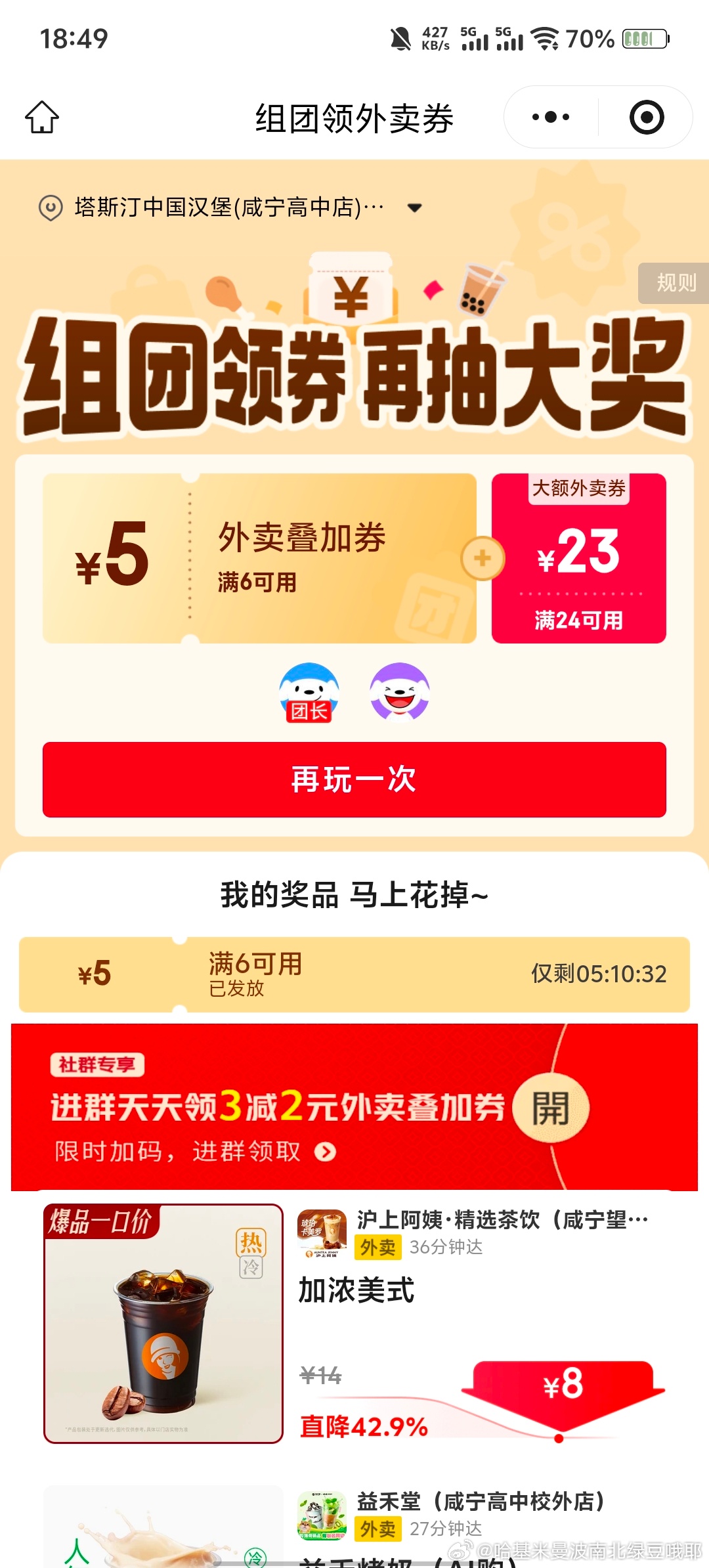Go to the mini program home

coord(42,118)
